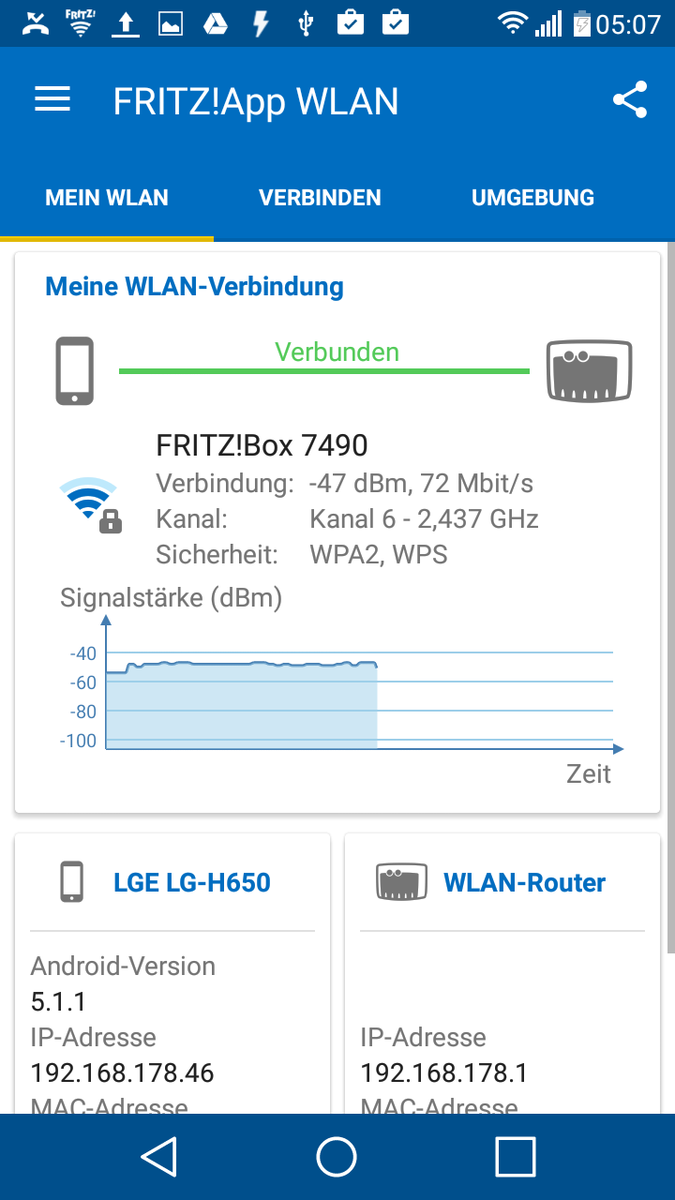Open the Meine WLAN-Verbindung card
The width and height of the screenshot is (675, 1200).
(x=337, y=530)
